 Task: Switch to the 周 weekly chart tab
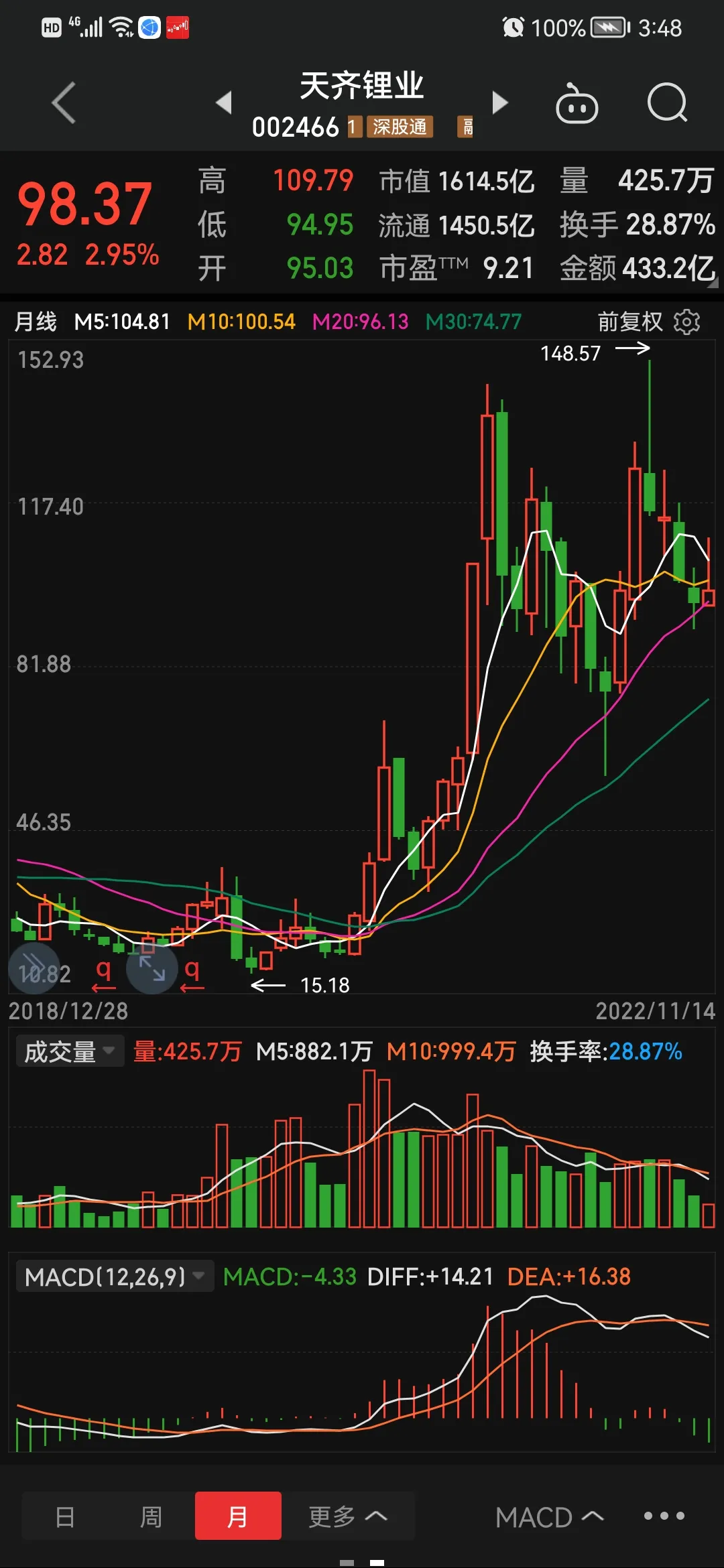click(x=151, y=1516)
